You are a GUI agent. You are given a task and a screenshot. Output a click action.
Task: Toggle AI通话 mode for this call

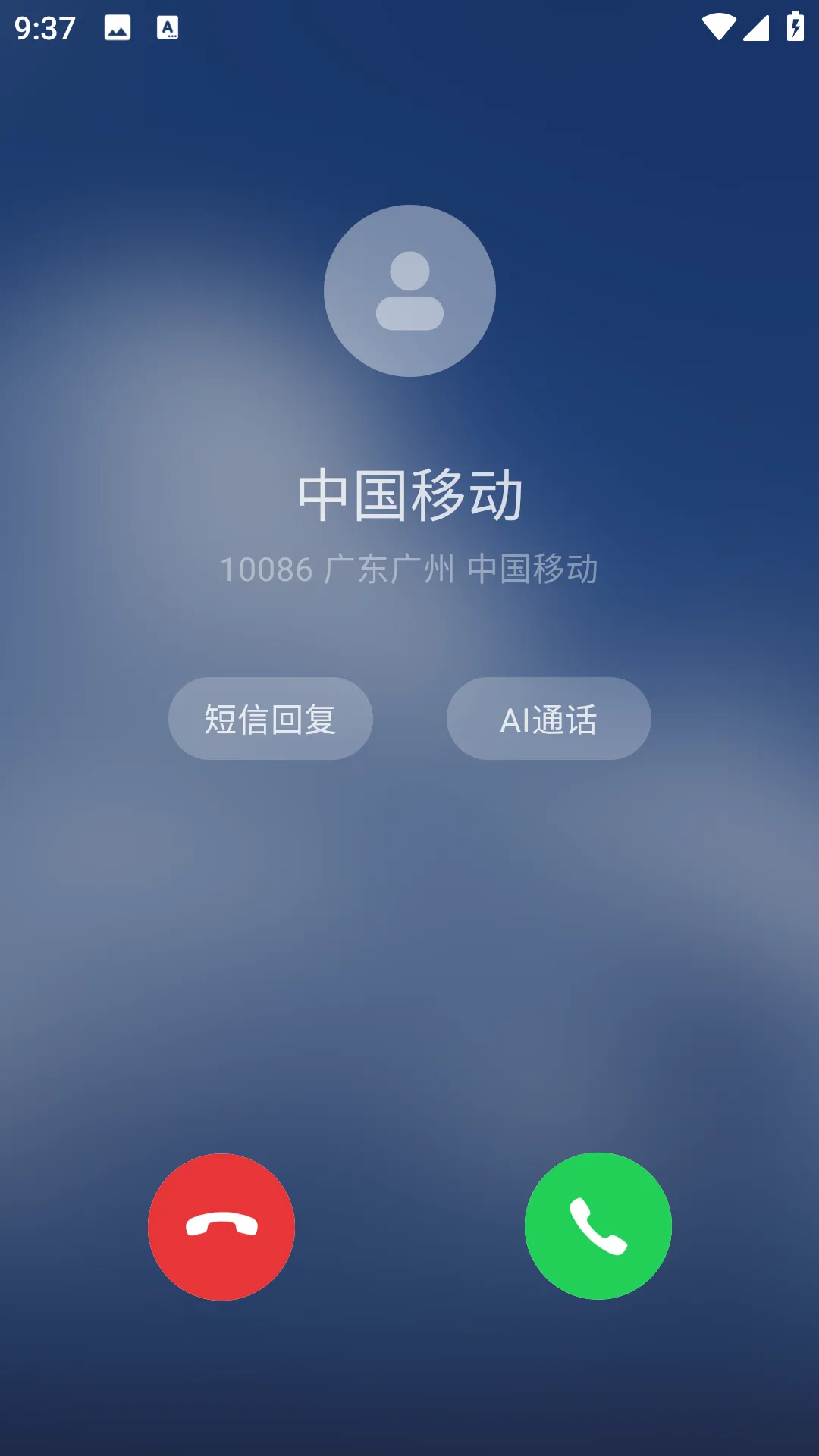click(548, 718)
